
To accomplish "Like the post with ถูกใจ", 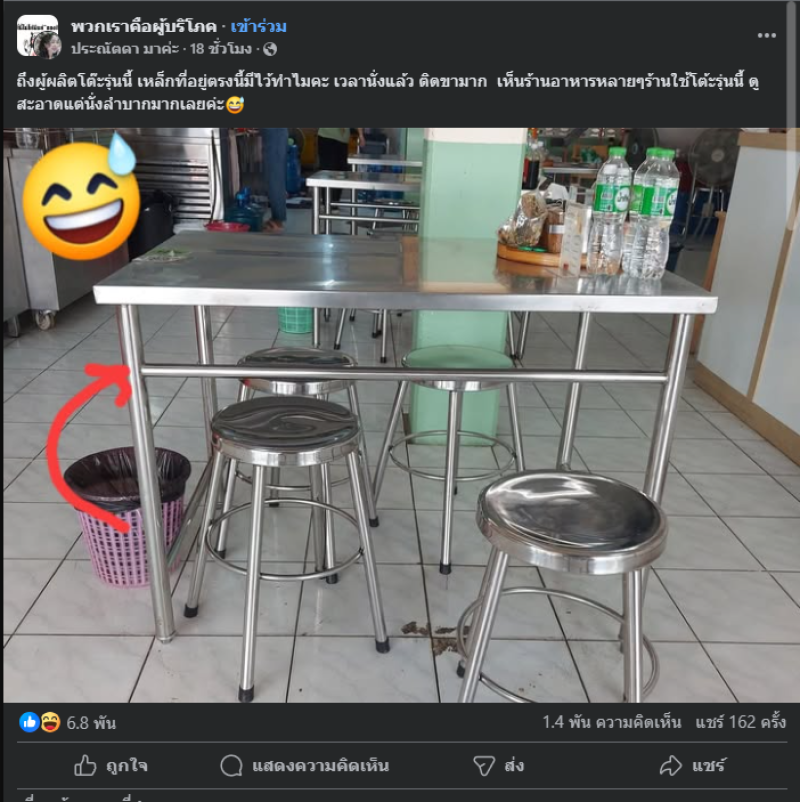I will [x=111, y=766].
